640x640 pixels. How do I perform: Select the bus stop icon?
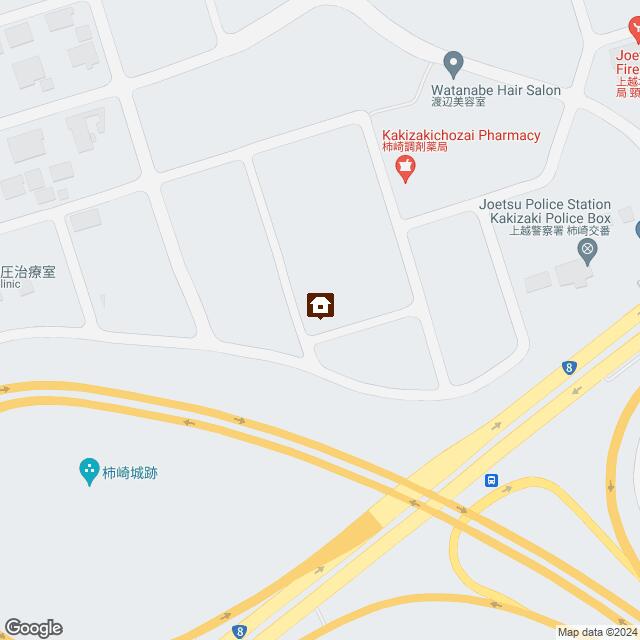point(492,481)
